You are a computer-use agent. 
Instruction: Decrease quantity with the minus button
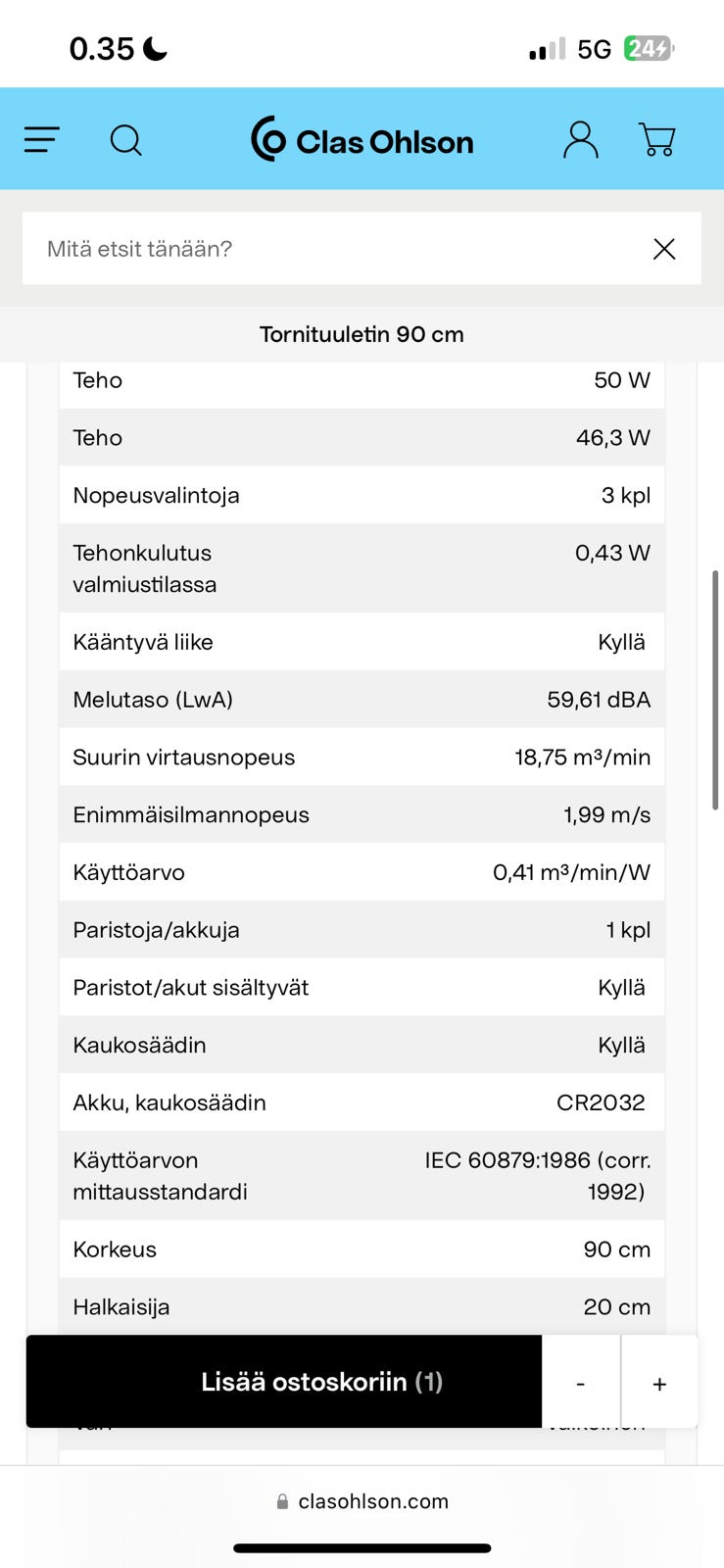coord(580,1382)
